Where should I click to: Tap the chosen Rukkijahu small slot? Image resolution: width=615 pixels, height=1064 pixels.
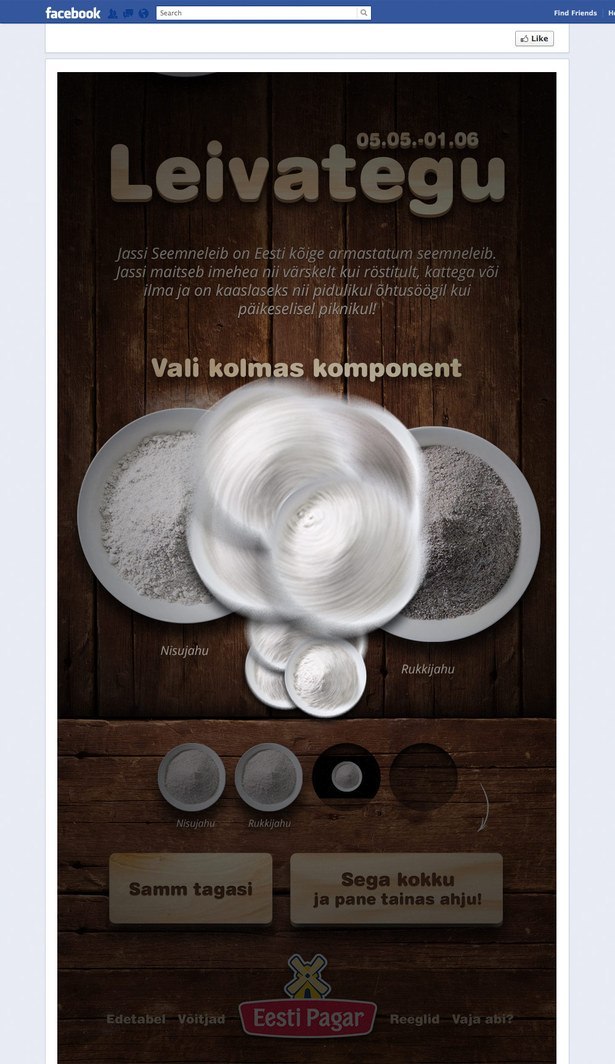268,776
